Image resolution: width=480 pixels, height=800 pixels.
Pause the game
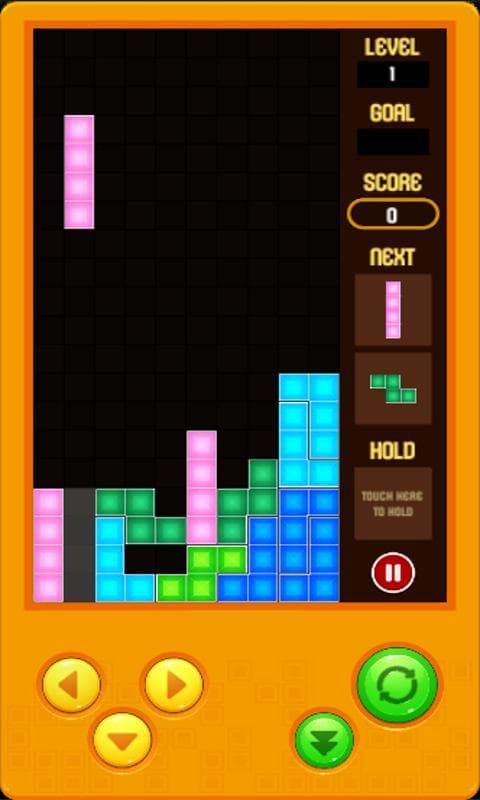click(393, 572)
